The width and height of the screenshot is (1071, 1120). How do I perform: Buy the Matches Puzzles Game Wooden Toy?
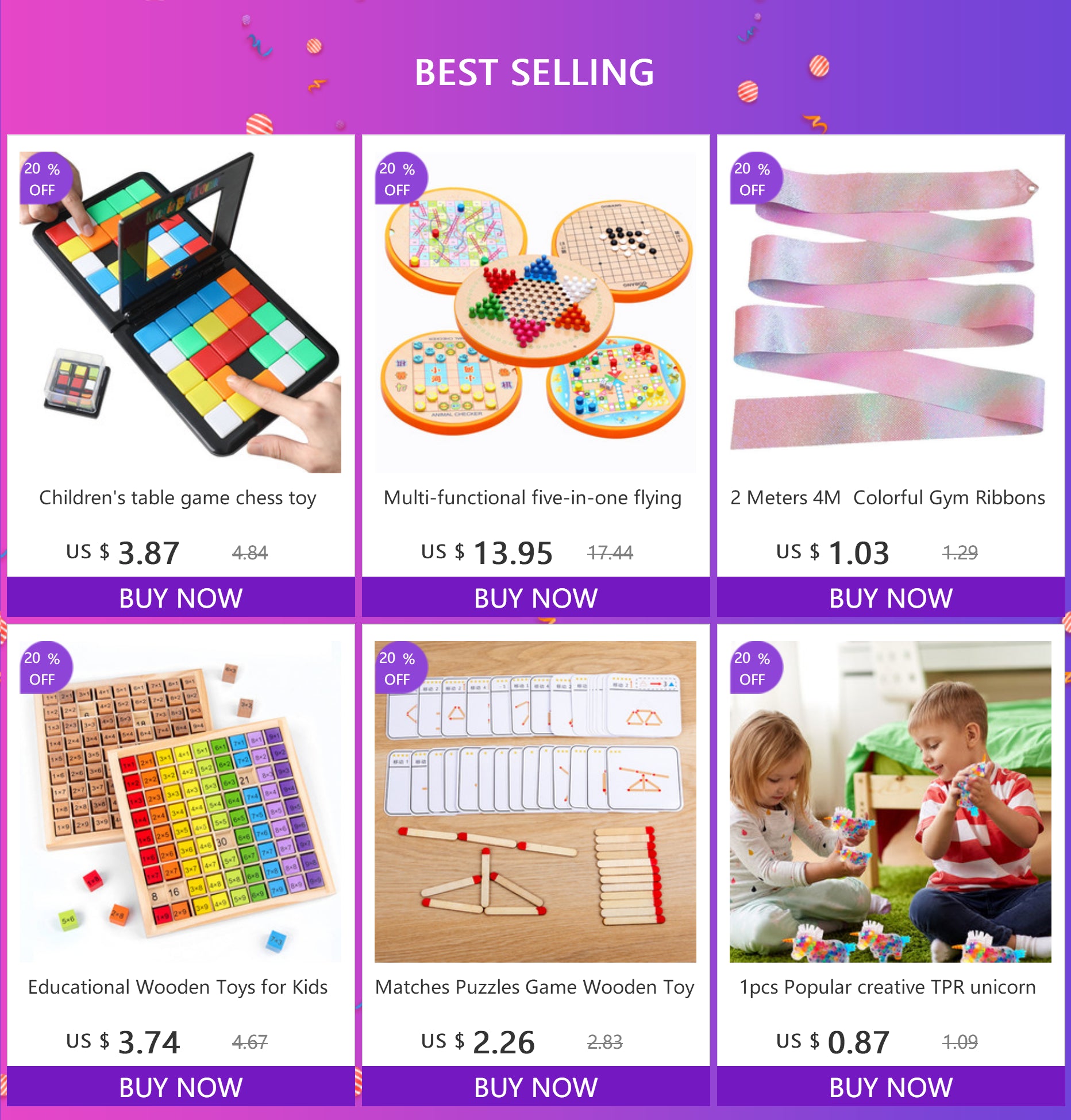click(535, 1087)
